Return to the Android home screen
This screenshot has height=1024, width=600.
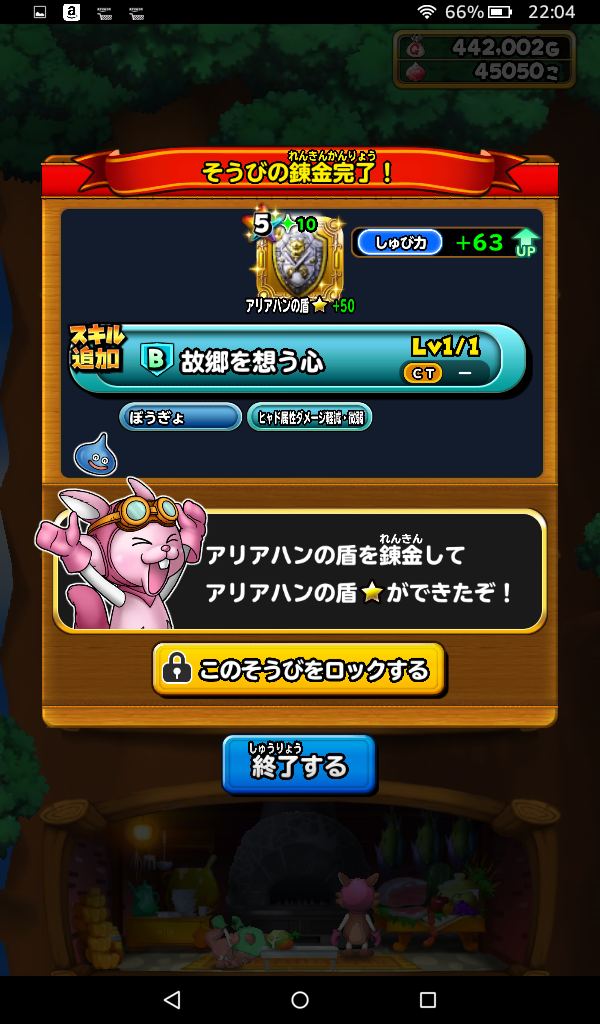click(x=300, y=999)
